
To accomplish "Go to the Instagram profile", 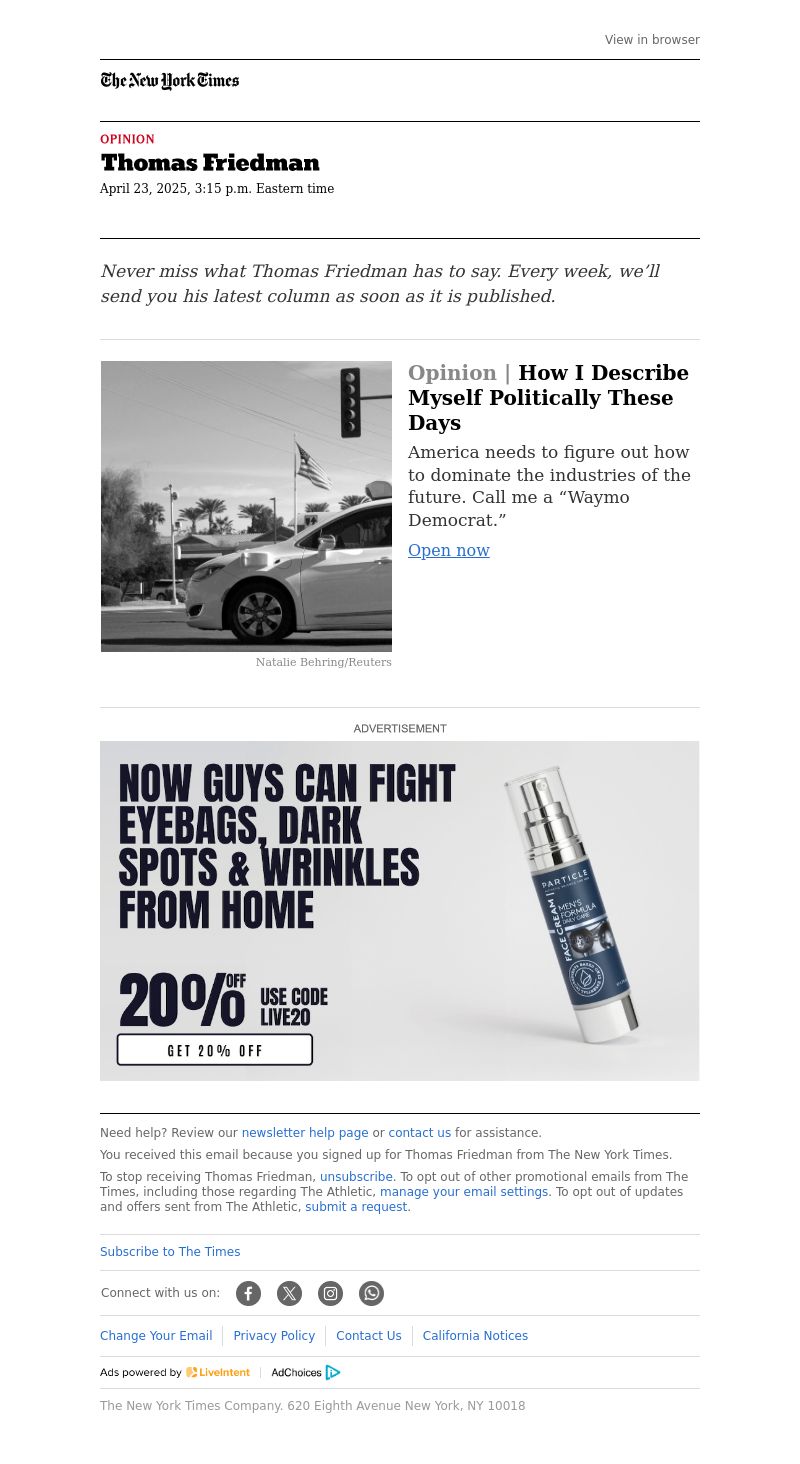I will click(330, 1293).
